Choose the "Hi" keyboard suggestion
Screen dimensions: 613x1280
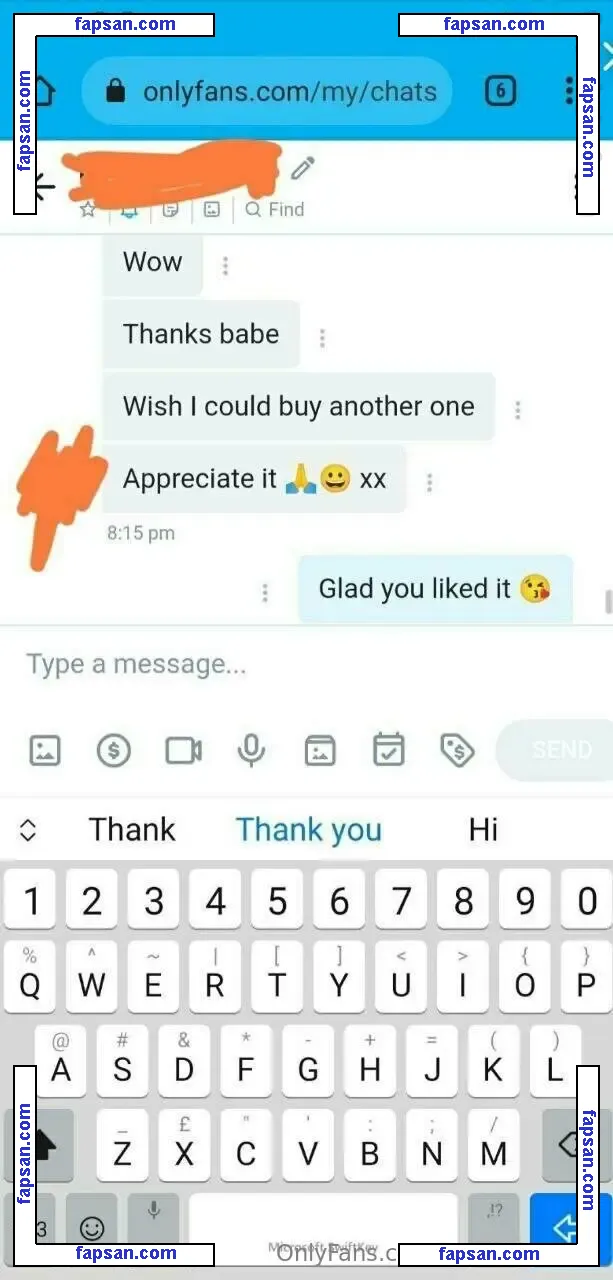coord(483,830)
